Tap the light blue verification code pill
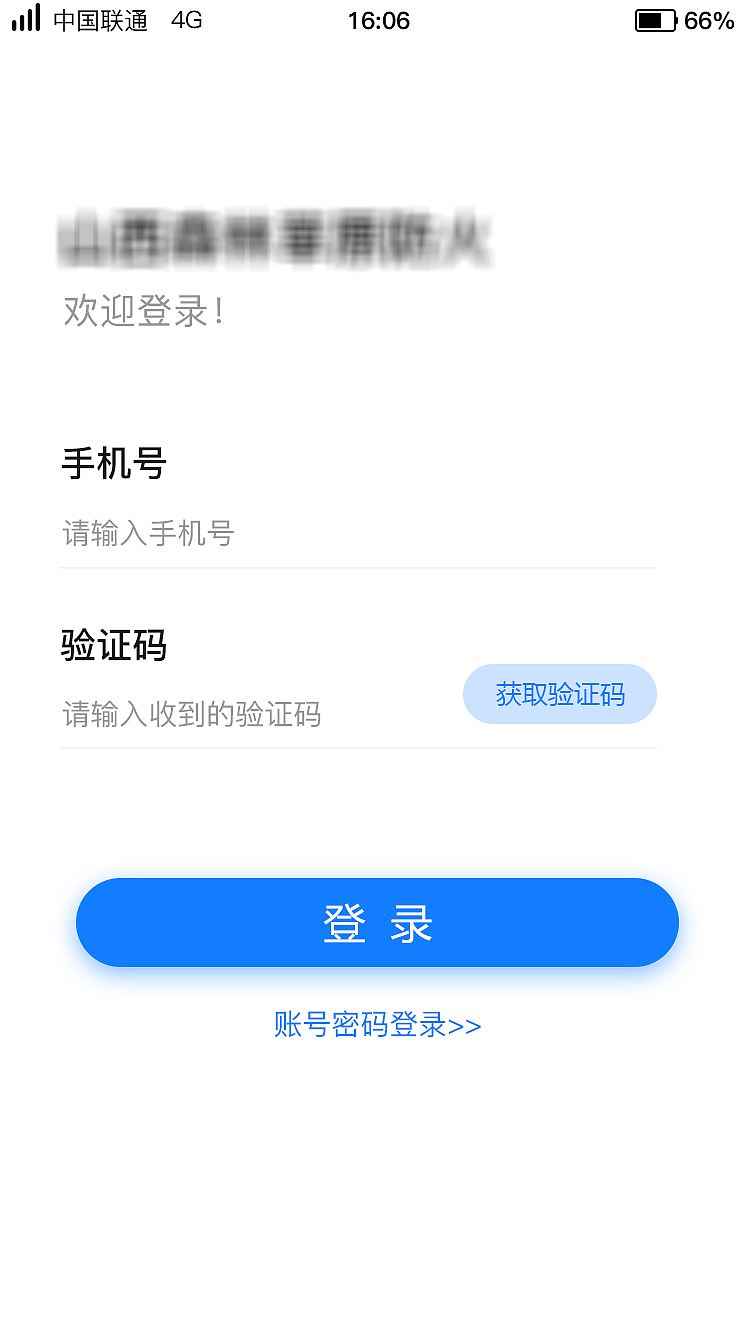Screen dimensions: 750x1334 560,694
